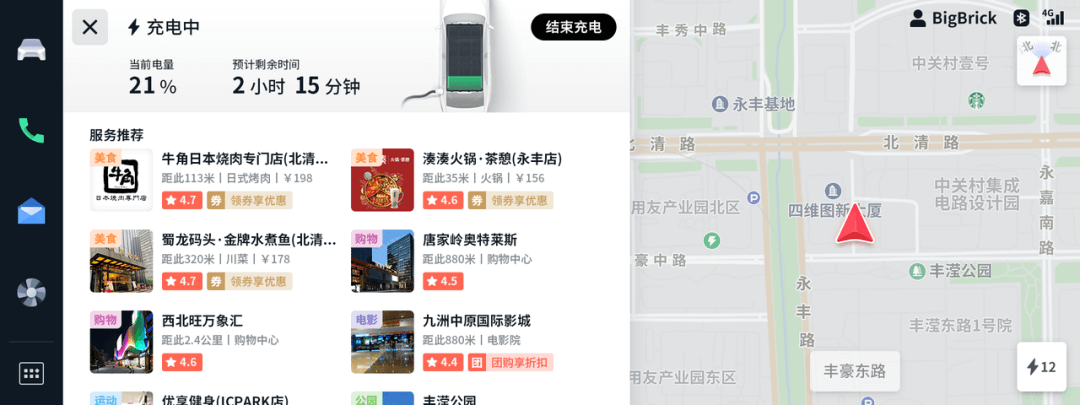Screen dimensions: 1080x405
Task: Close the charging panel
Action: 90,27
